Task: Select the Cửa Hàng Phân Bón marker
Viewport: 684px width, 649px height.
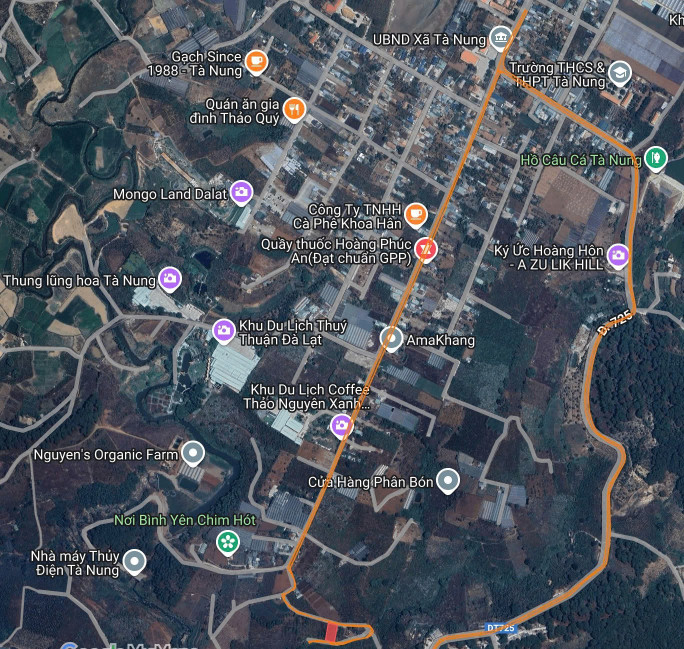Action: (x=448, y=482)
